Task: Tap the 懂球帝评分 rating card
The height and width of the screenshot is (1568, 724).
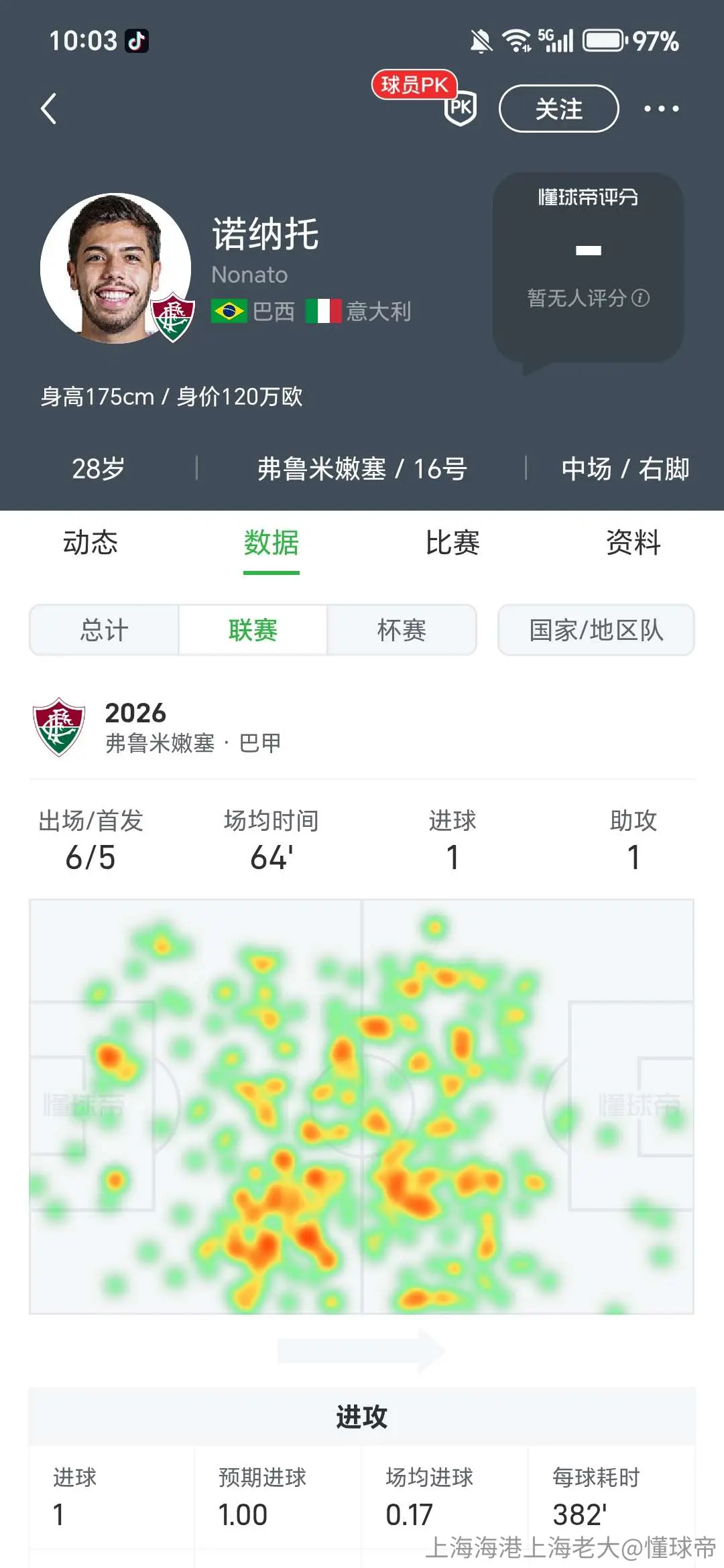Action: point(588,268)
